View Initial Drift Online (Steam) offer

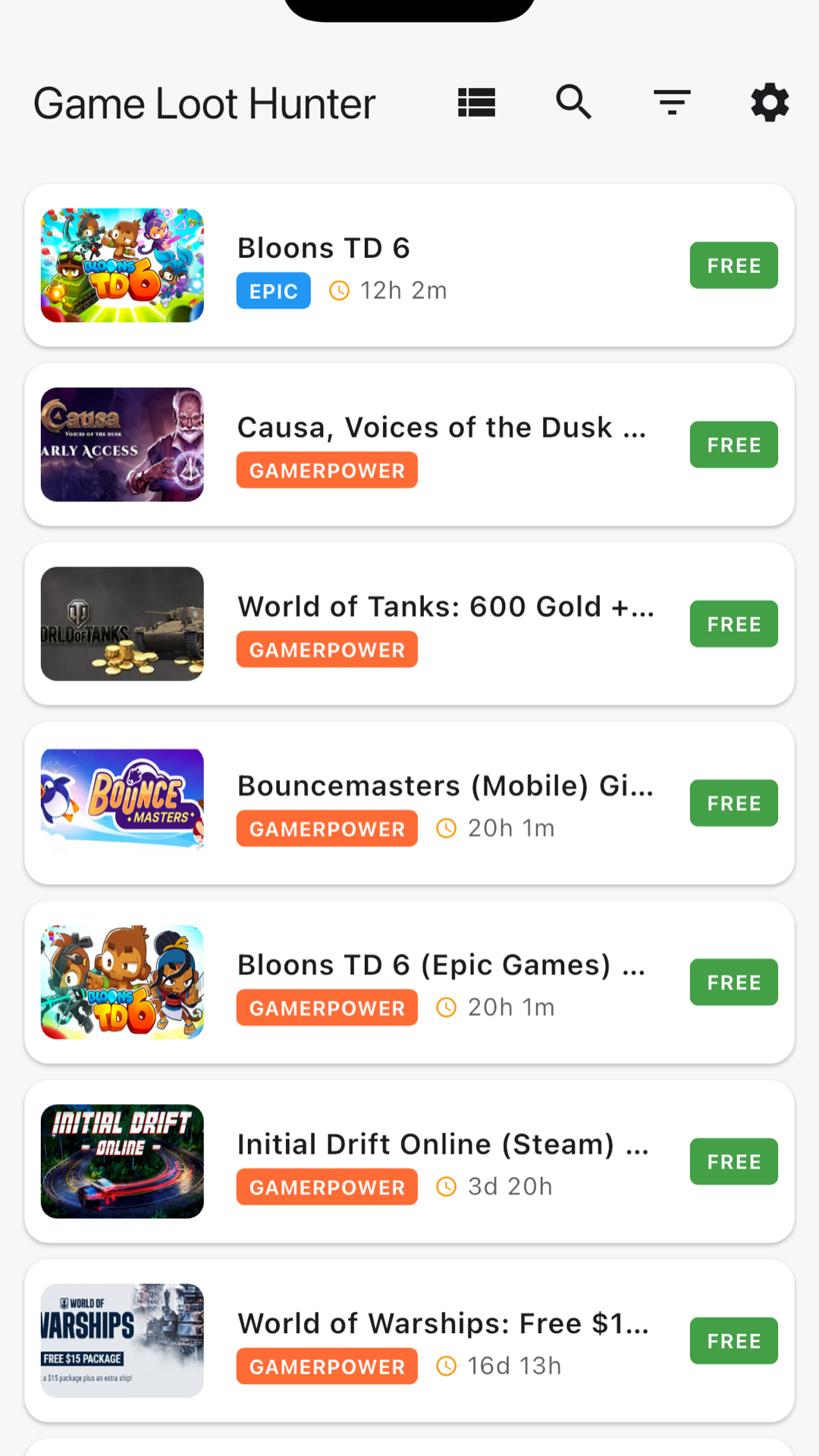409,1161
